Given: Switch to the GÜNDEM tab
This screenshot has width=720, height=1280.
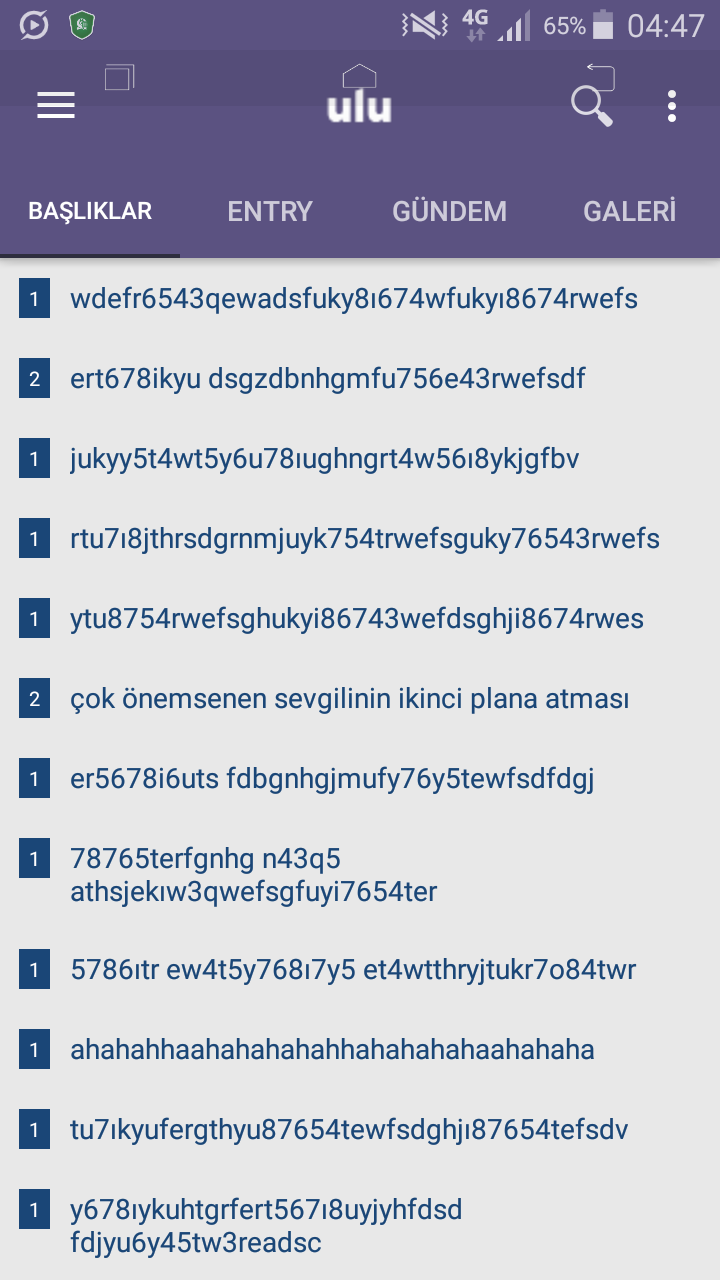Looking at the screenshot, I should [449, 211].
